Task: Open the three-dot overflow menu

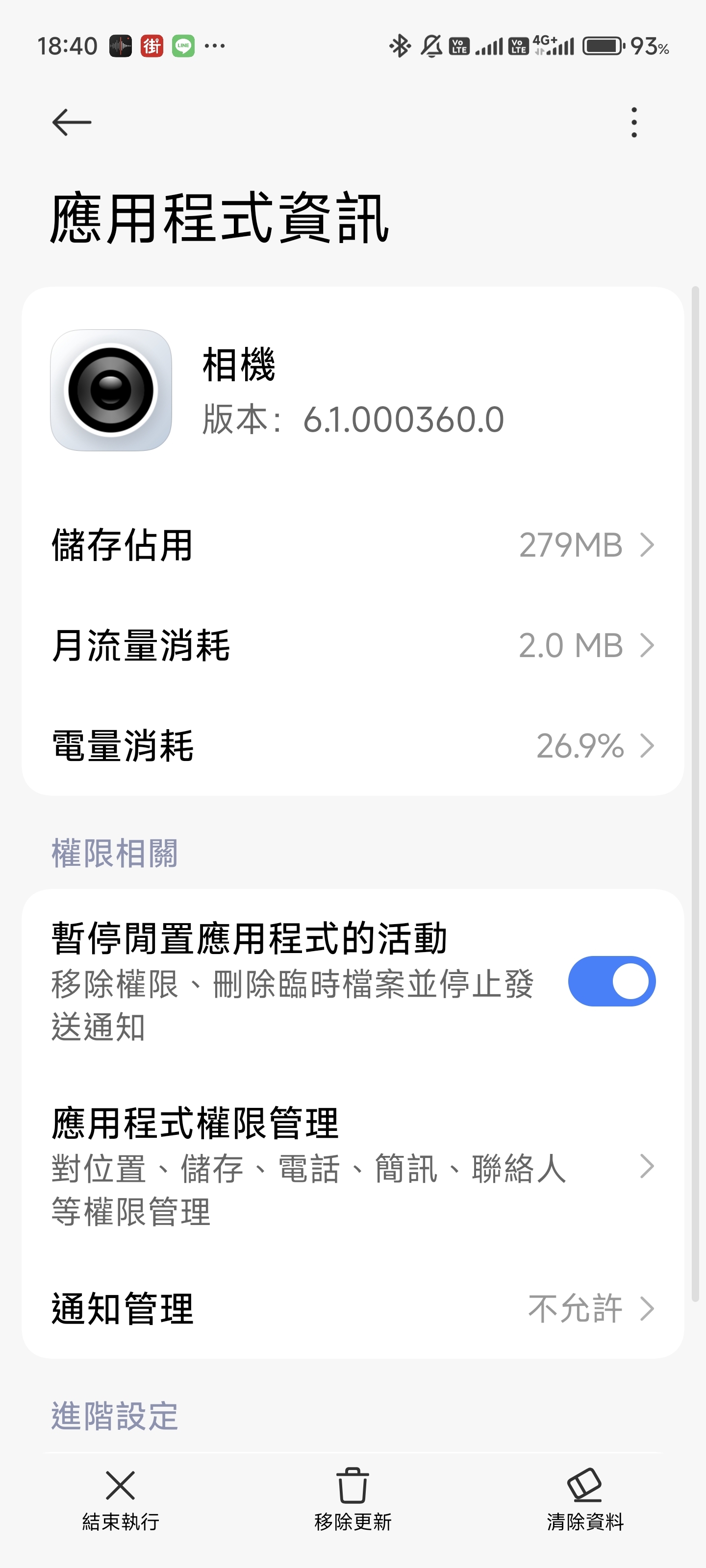Action: point(634,122)
